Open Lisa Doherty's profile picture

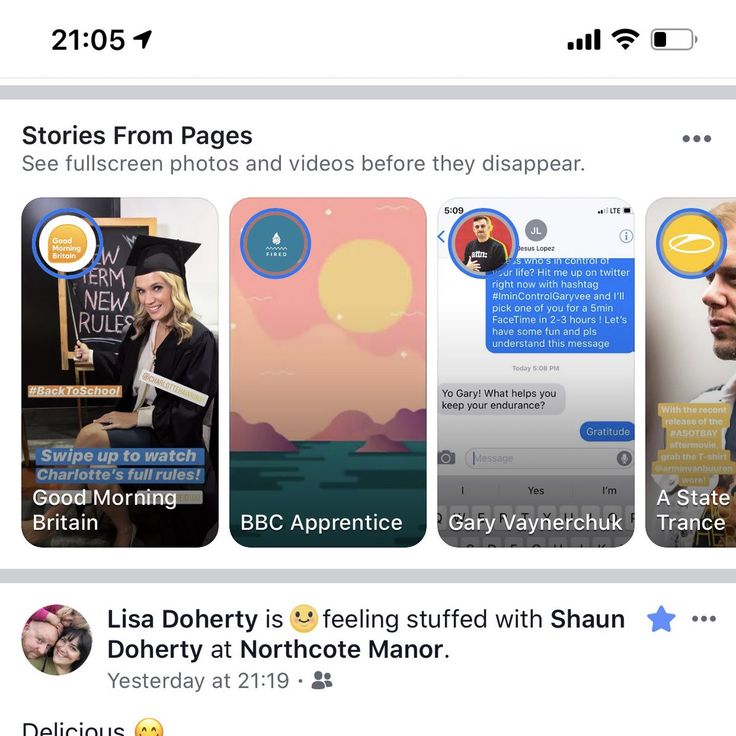click(x=56, y=640)
